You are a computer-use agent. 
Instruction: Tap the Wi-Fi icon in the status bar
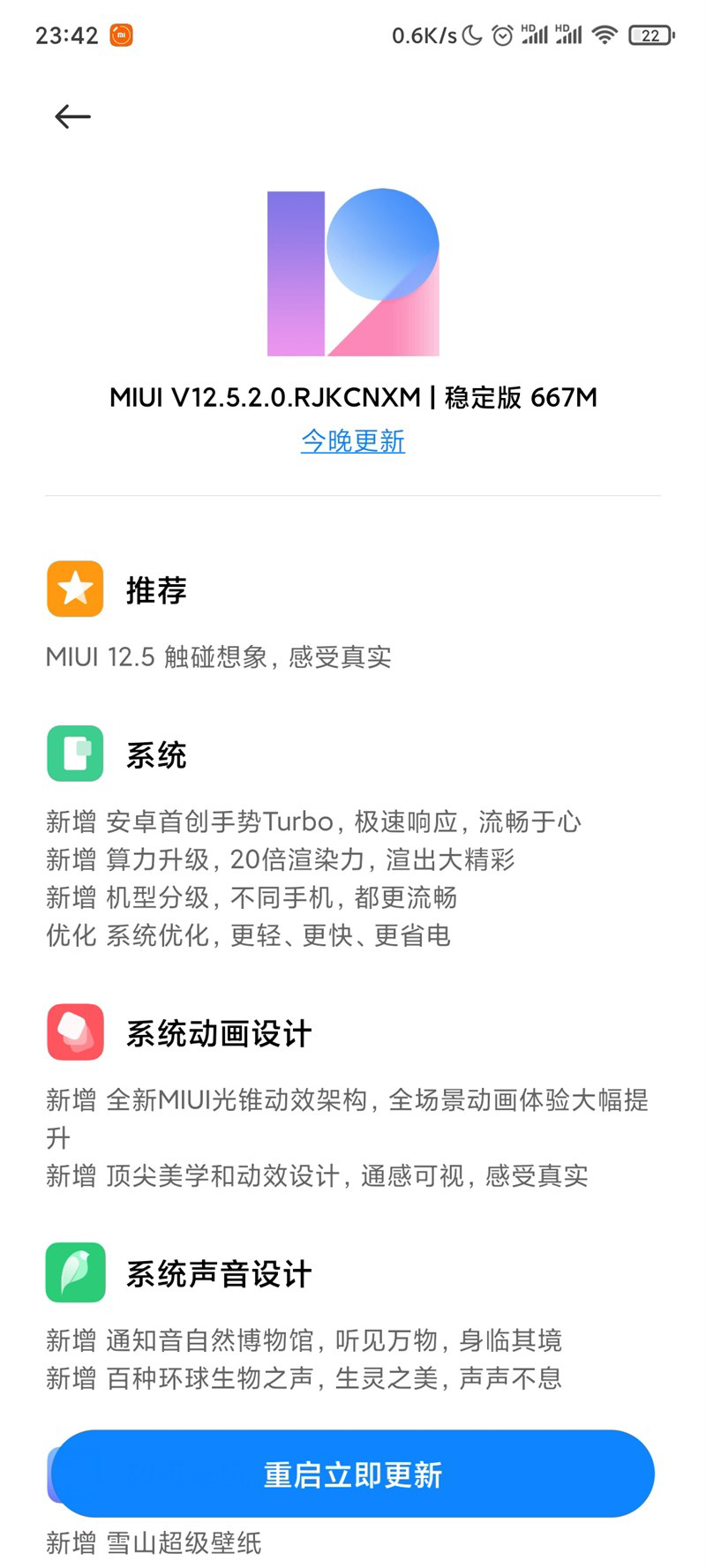click(x=603, y=34)
